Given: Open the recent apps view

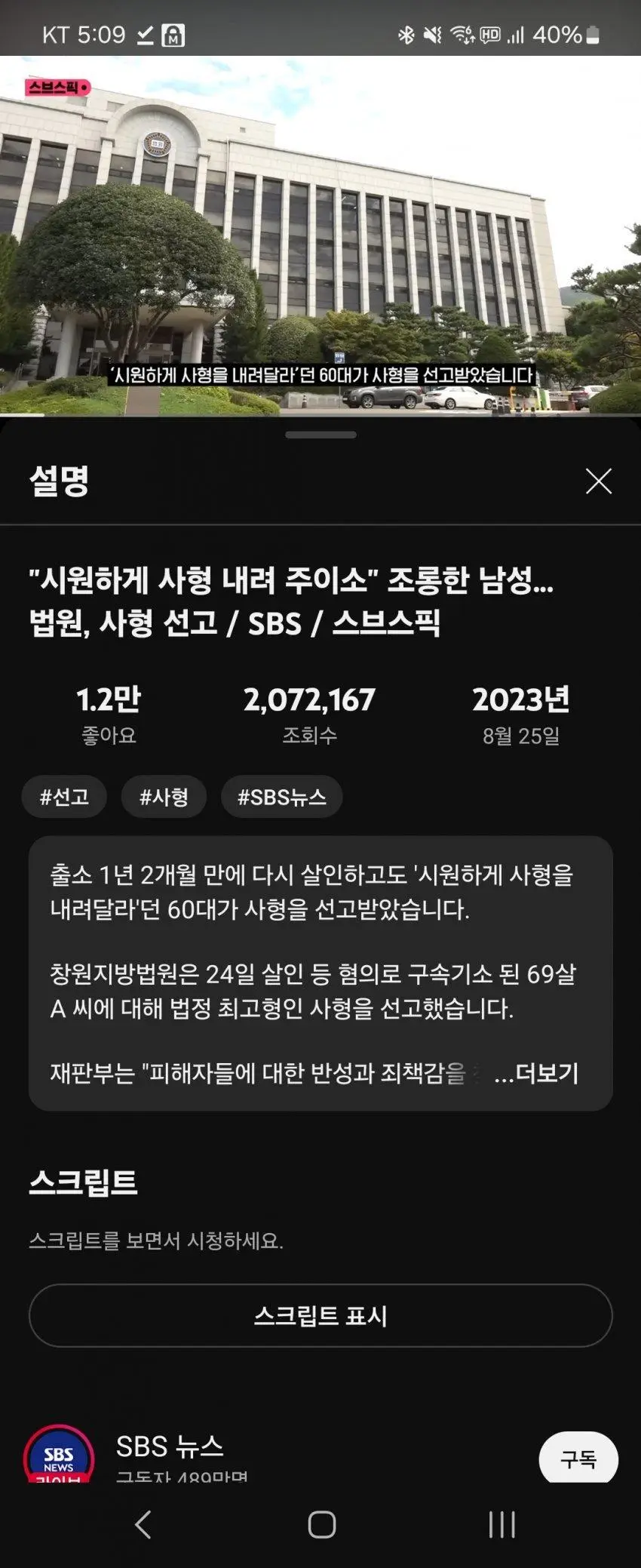Looking at the screenshot, I should [x=501, y=1524].
